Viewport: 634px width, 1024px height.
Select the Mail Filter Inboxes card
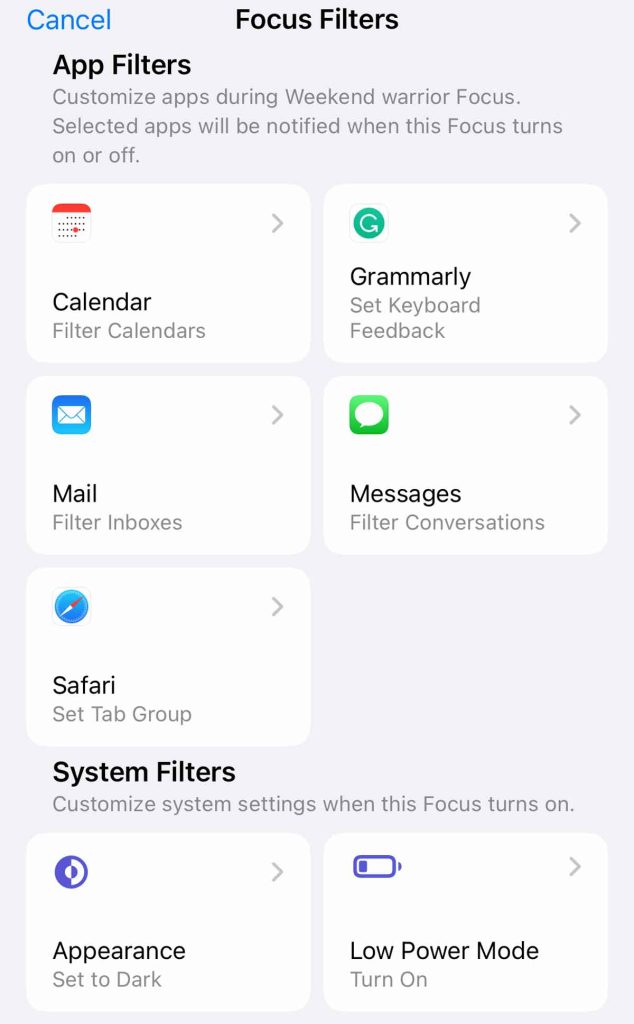point(168,465)
